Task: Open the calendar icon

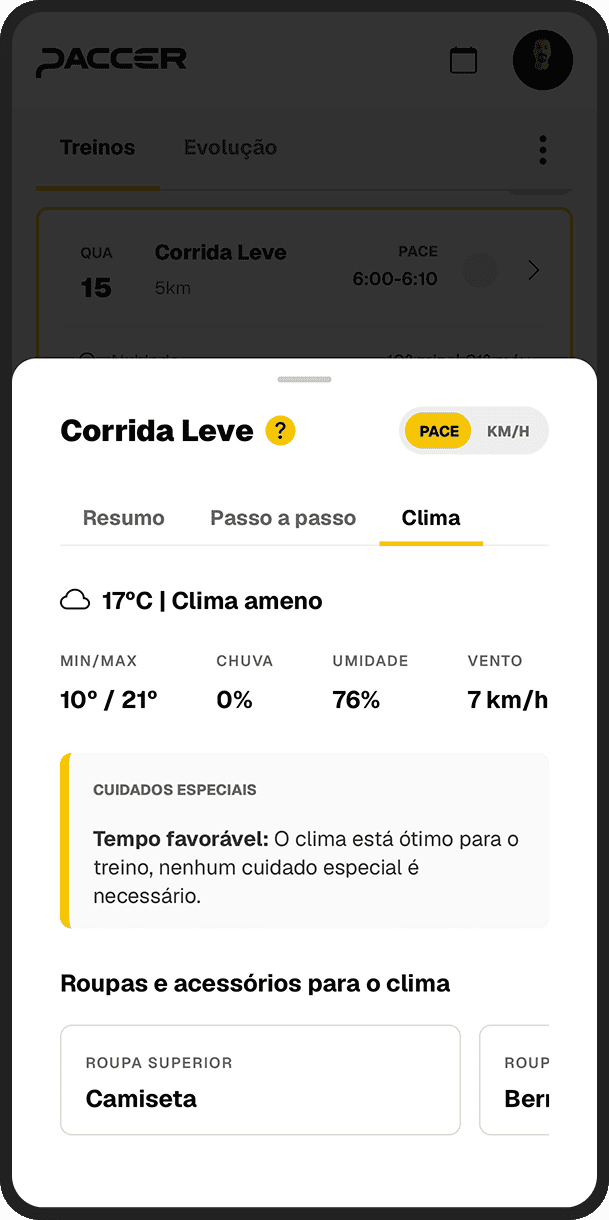Action: coord(463,60)
